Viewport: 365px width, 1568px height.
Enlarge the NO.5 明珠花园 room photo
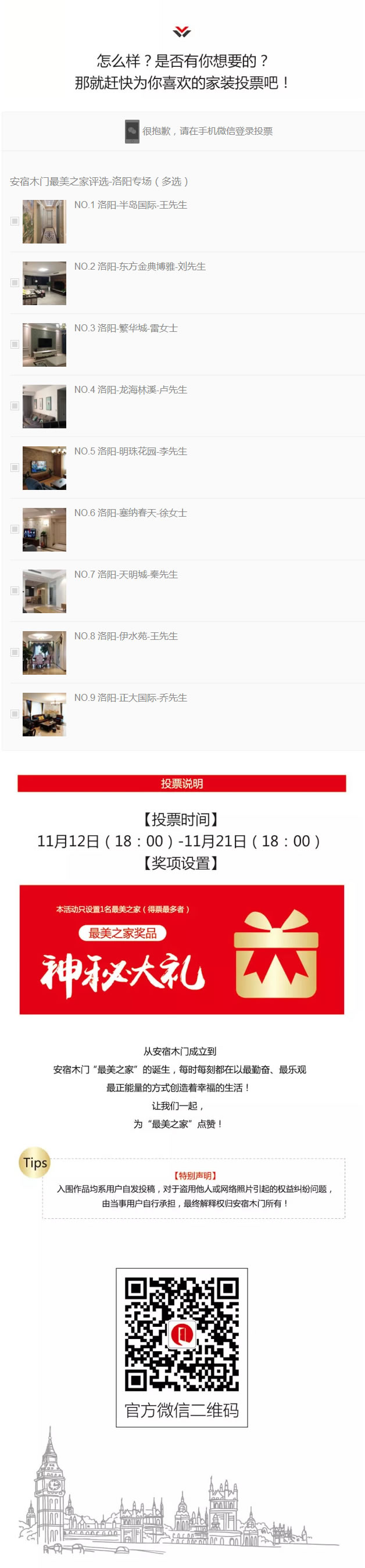coord(44,468)
